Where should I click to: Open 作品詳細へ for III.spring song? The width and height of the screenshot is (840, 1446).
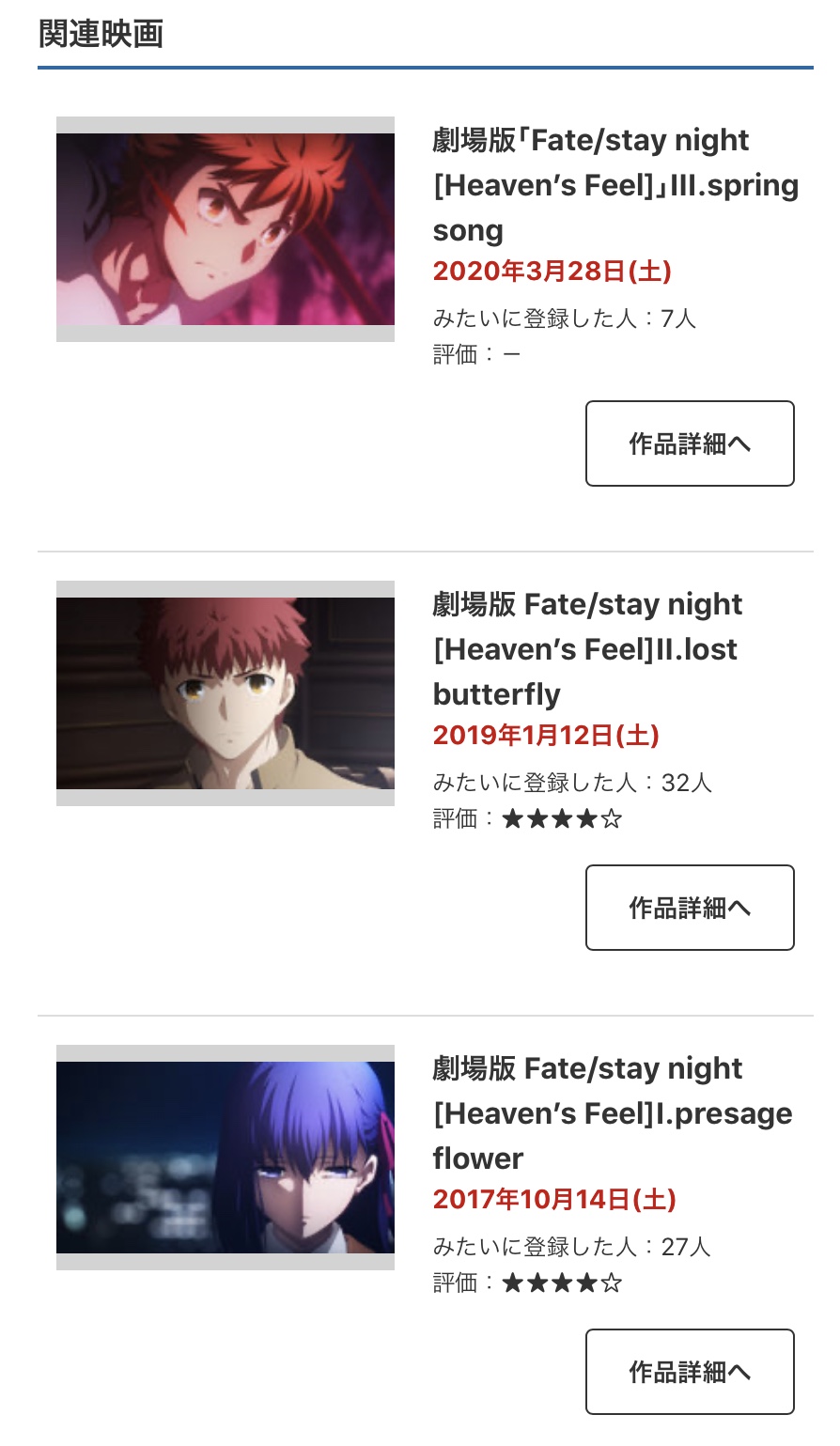(690, 443)
